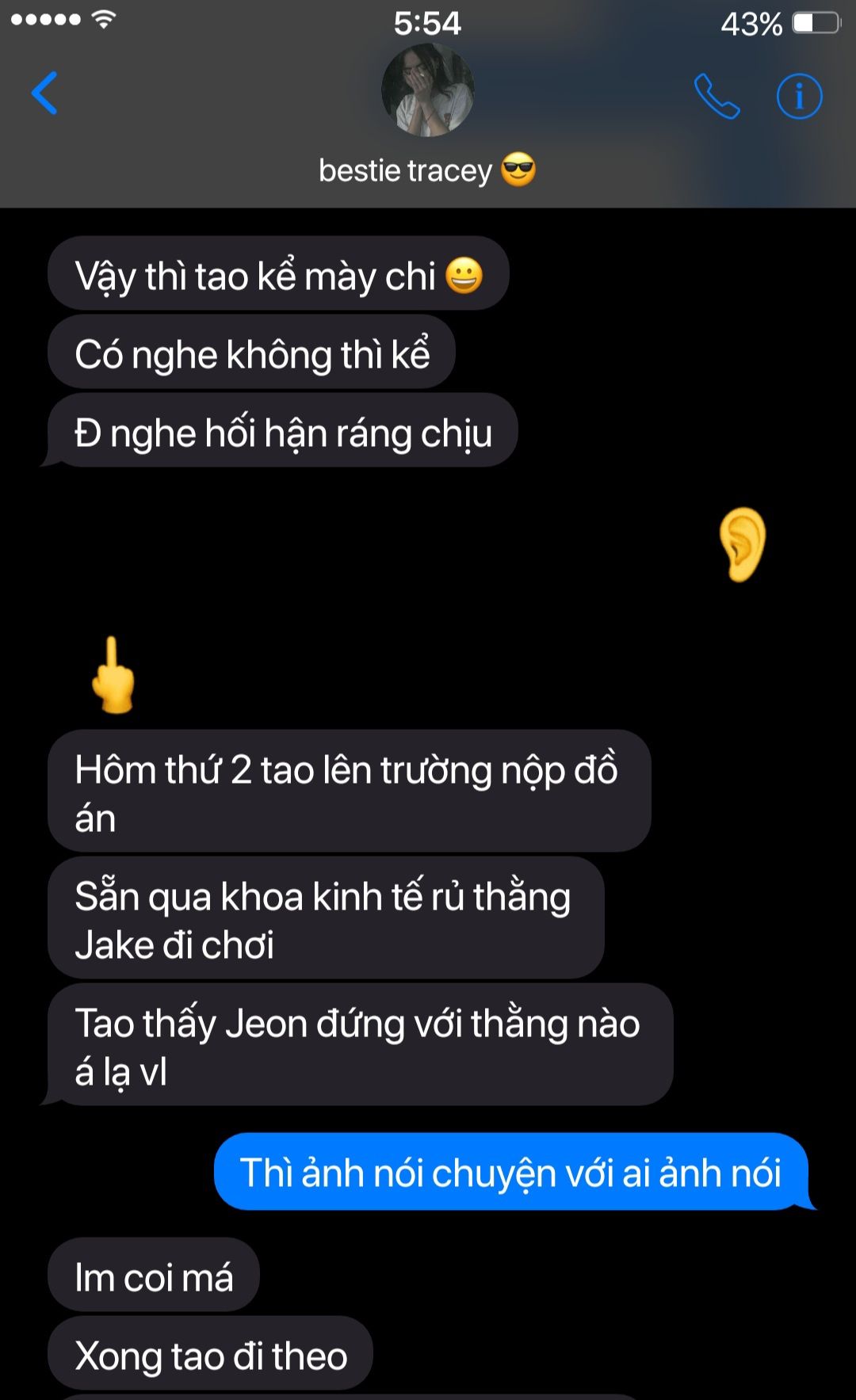This screenshot has width=856, height=1400.
Task: Call bestie tracey with the phone icon
Action: click(x=717, y=96)
